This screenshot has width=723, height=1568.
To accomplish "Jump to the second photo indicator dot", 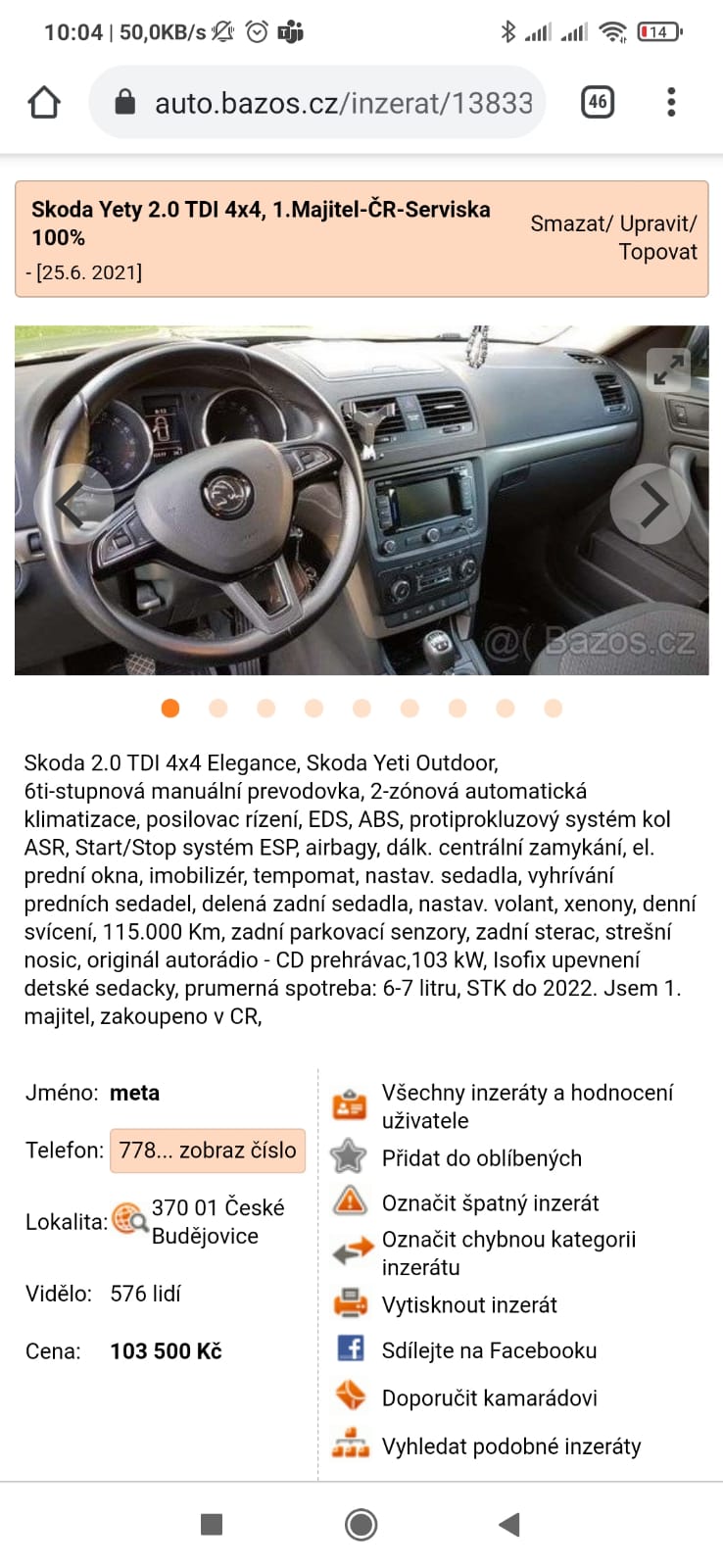I will pyautogui.click(x=218, y=709).
